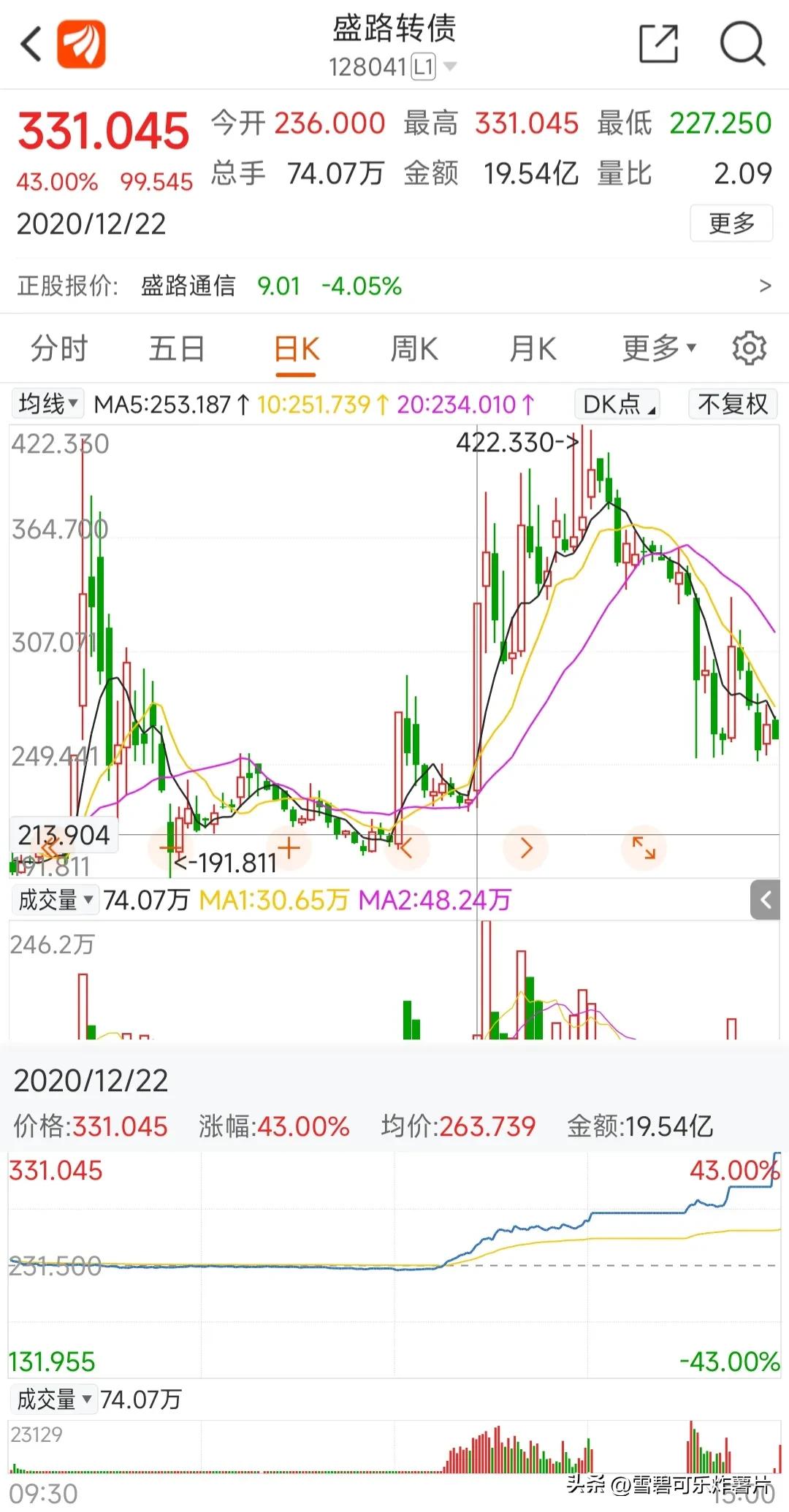789x1512 pixels.
Task: Open 盛路通信 underlying stock quote link
Action: [x=189, y=286]
